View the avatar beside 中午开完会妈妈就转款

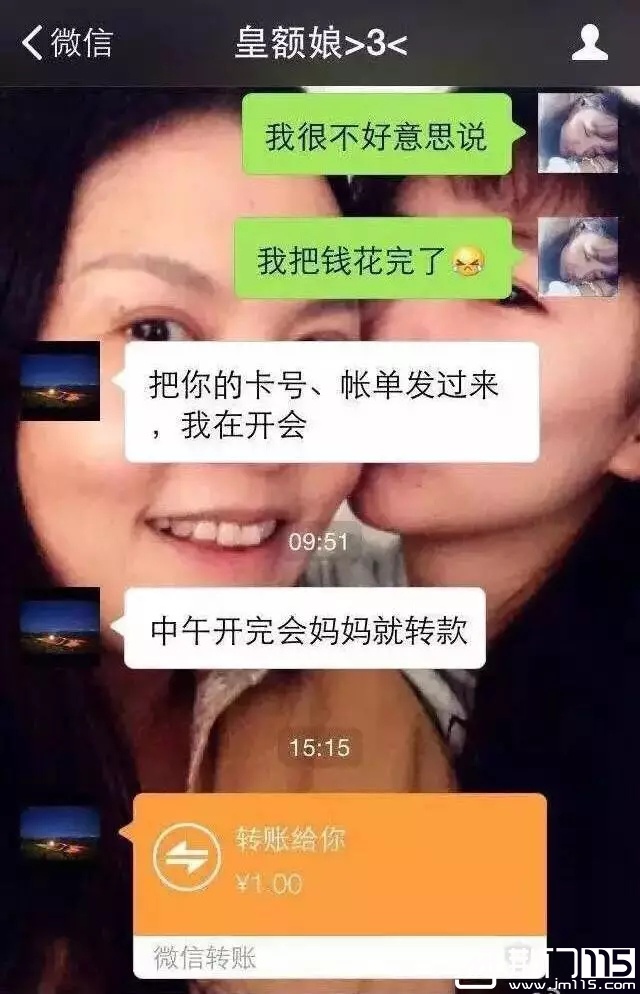60,627
